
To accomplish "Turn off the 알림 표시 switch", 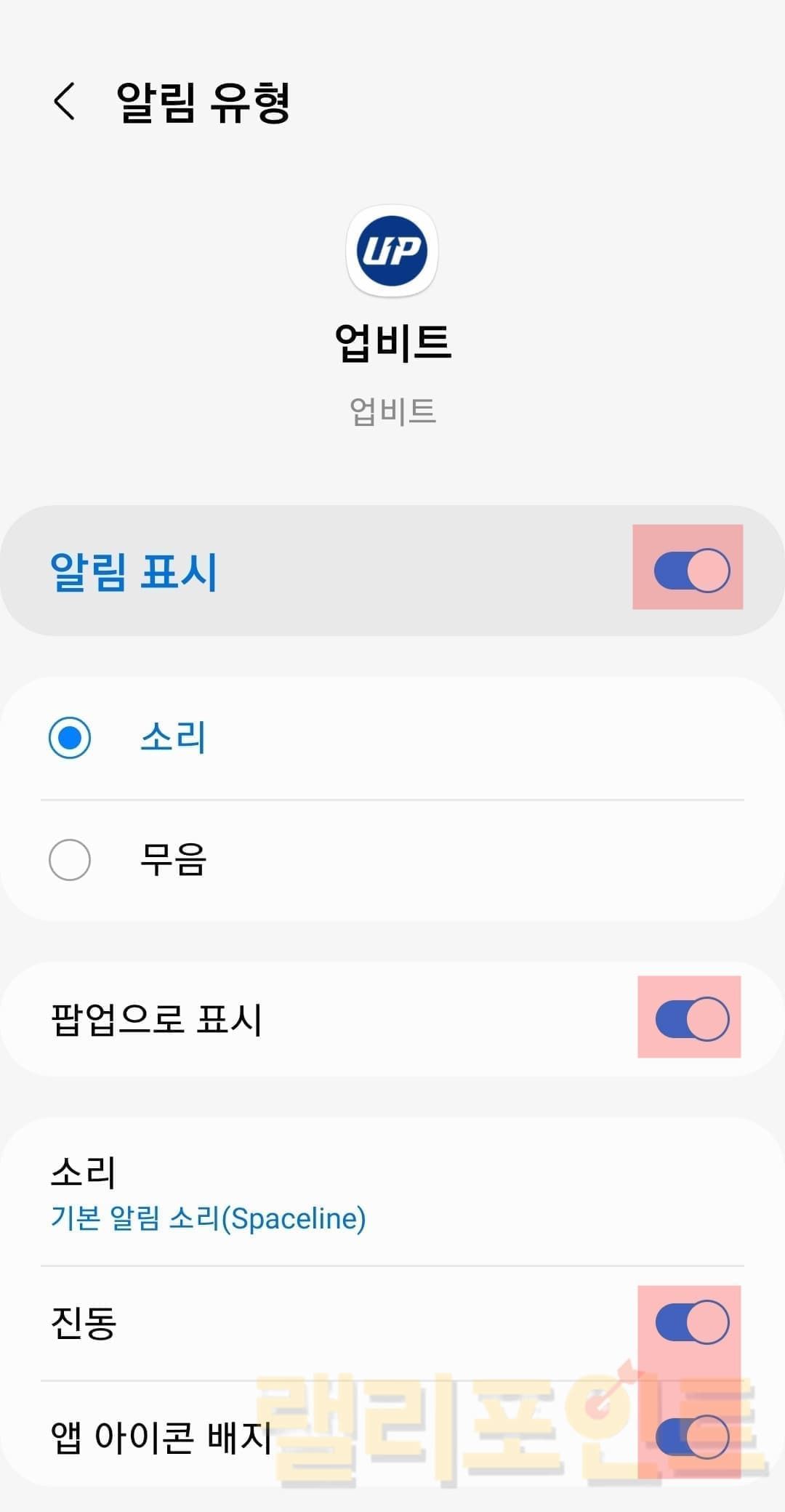I will [691, 570].
